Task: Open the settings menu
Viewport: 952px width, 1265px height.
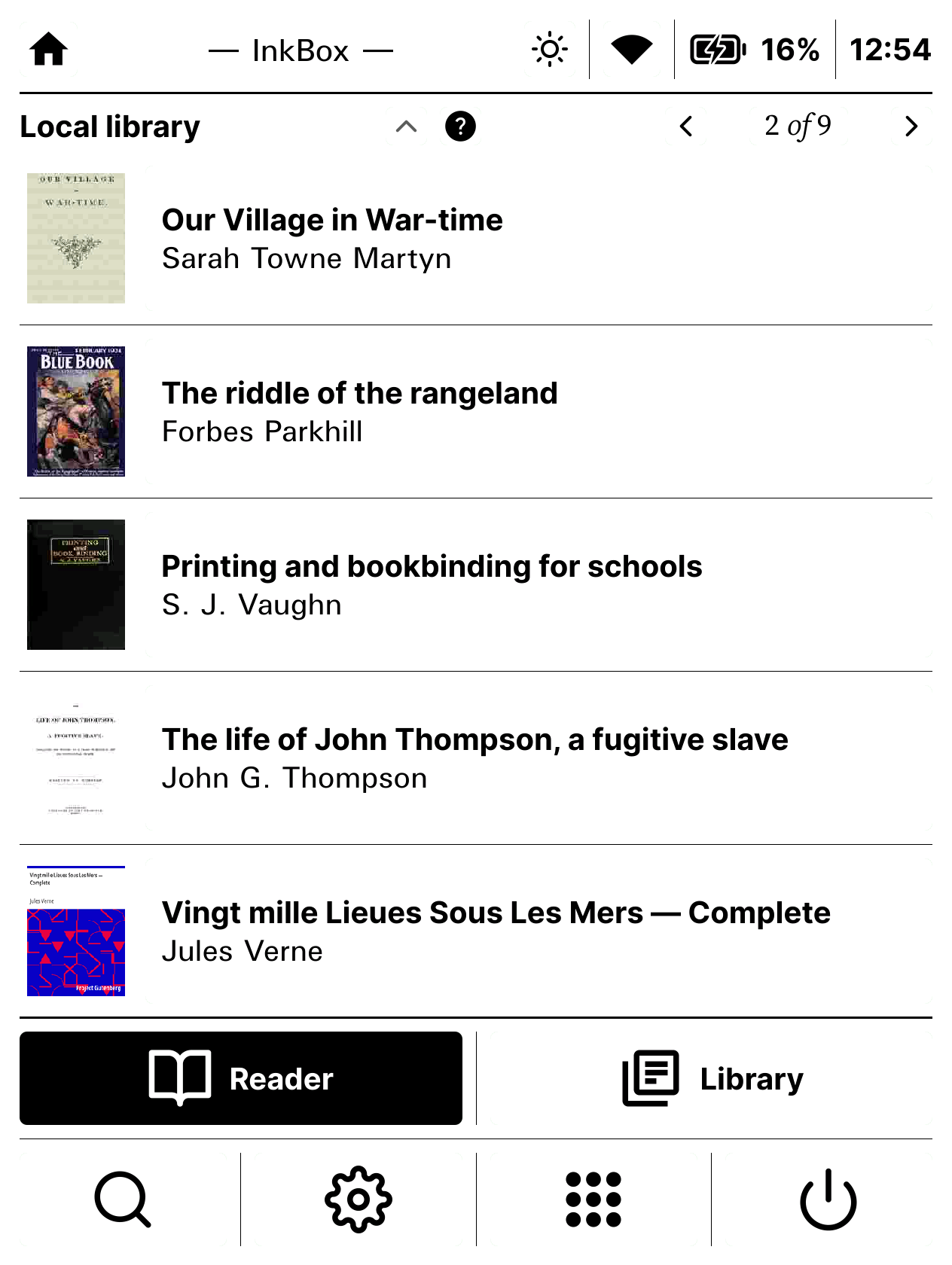Action: [357, 1199]
